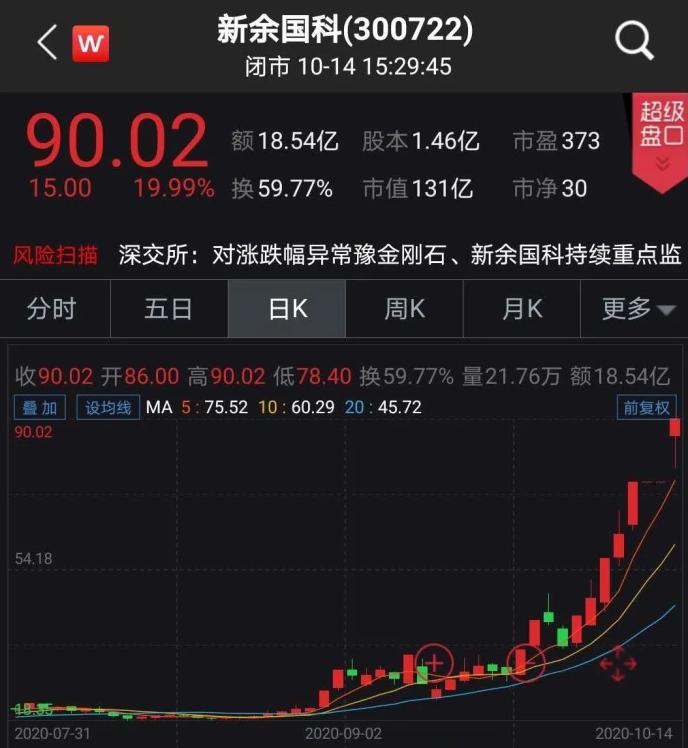Select the 日K chart tab
The width and height of the screenshot is (688, 748).
tap(286, 309)
